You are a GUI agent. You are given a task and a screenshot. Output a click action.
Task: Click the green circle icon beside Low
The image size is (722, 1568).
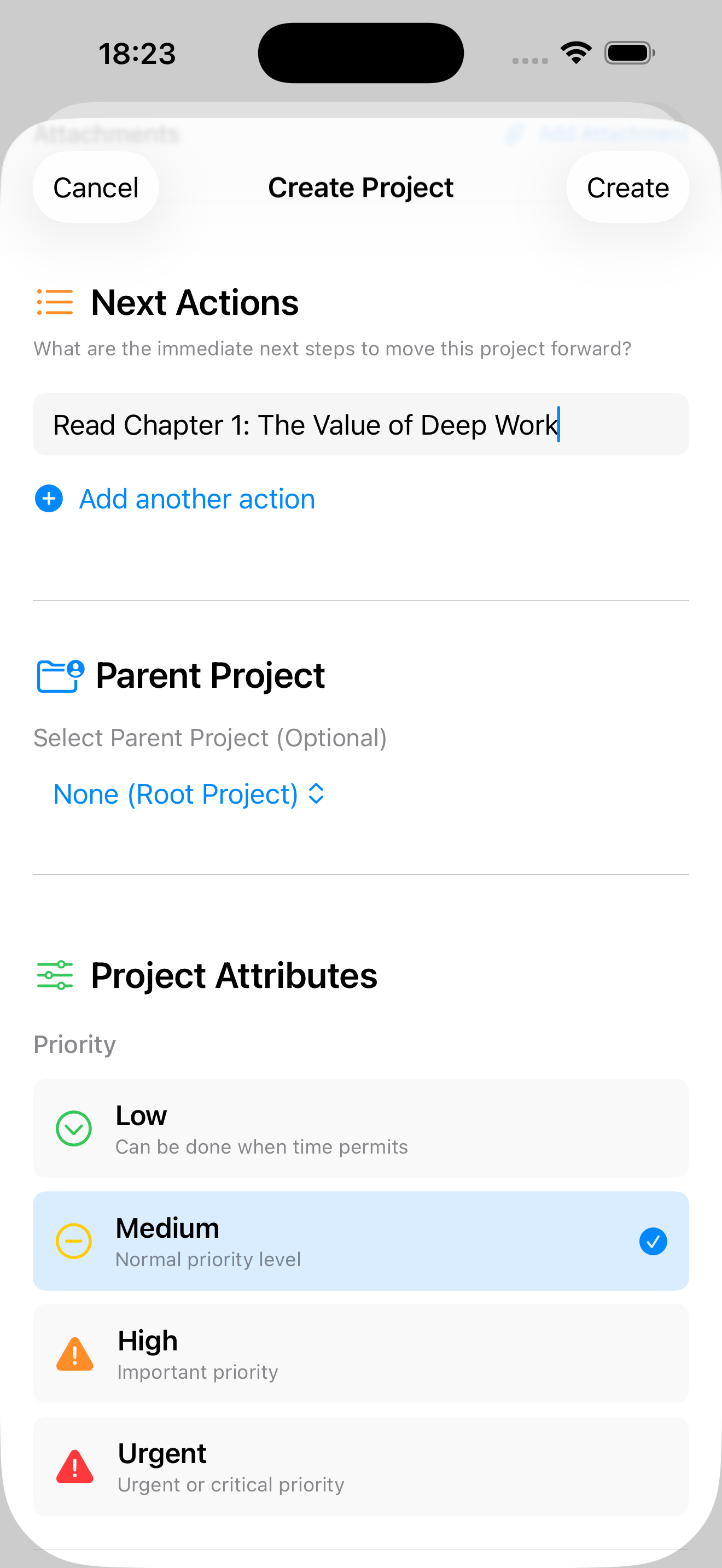click(x=73, y=1128)
